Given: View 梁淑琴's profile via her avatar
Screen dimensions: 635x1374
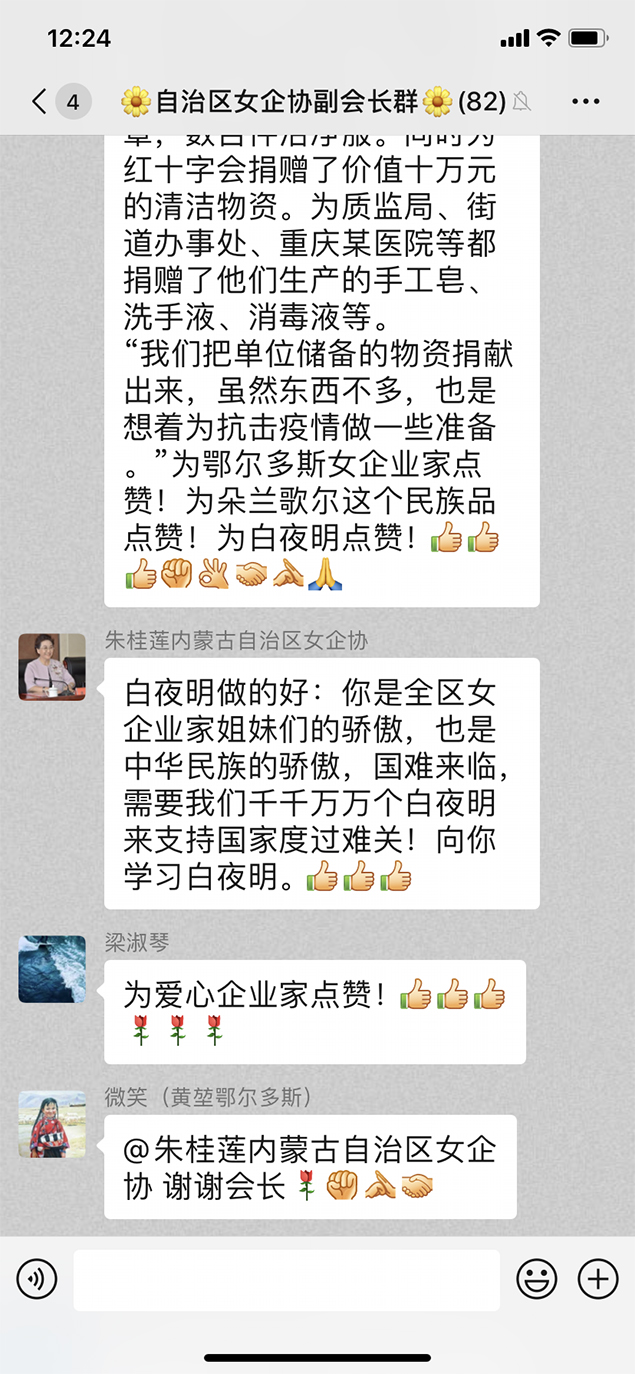Looking at the screenshot, I should coord(52,968).
